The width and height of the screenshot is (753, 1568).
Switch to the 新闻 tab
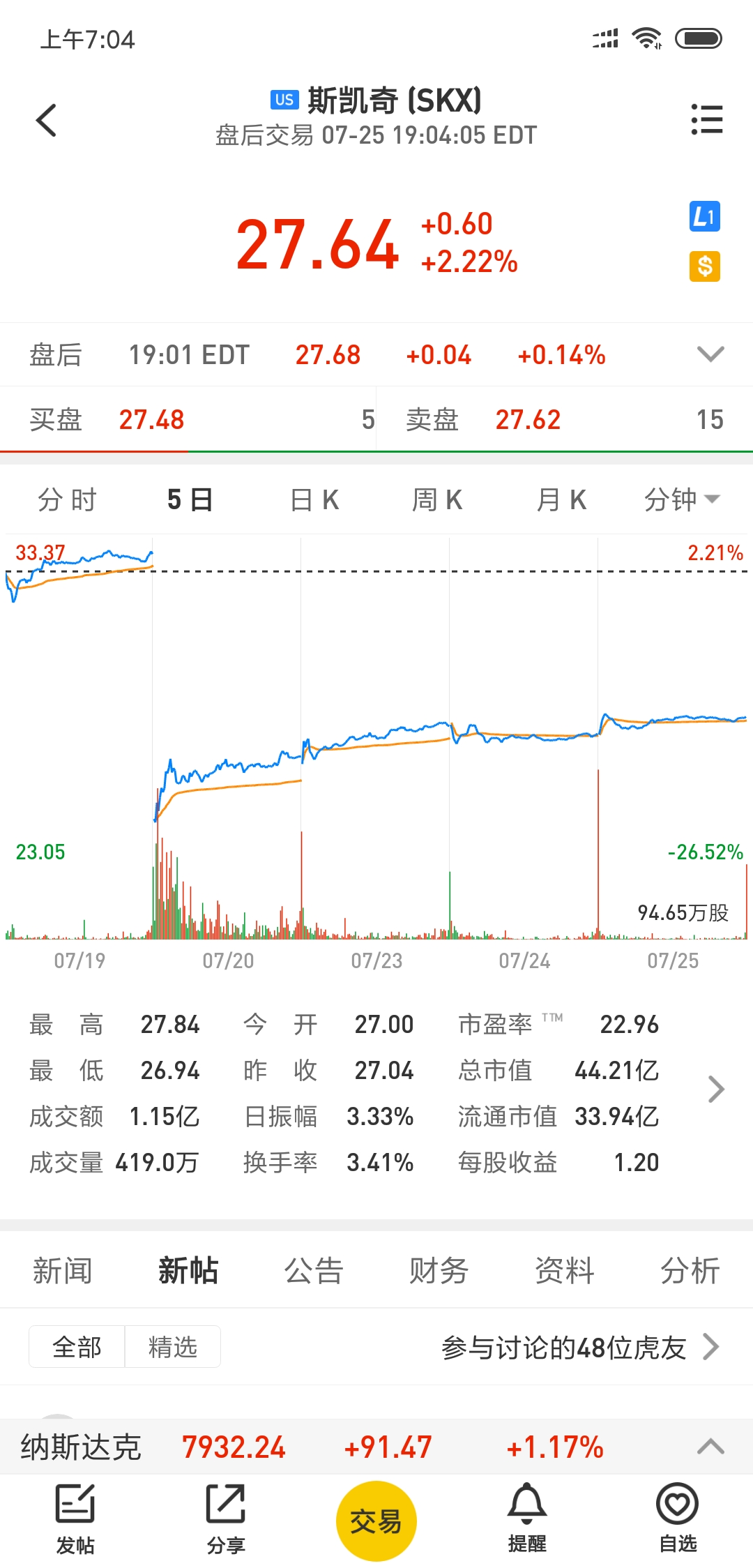[63, 1270]
